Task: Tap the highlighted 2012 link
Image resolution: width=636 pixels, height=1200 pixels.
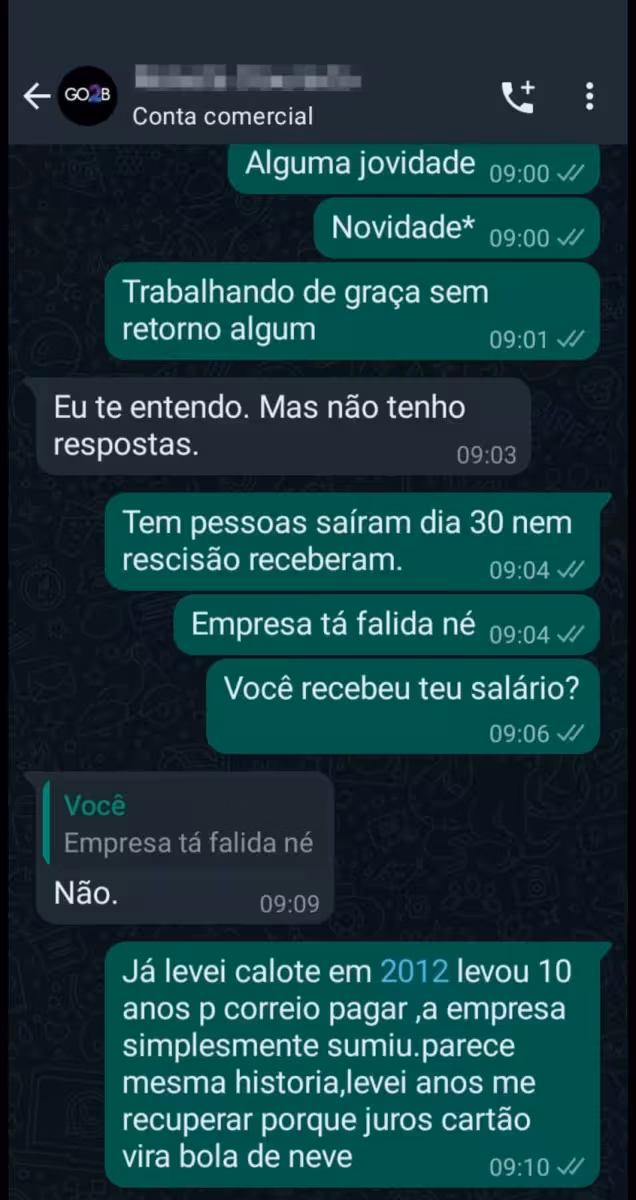Action: point(414,970)
